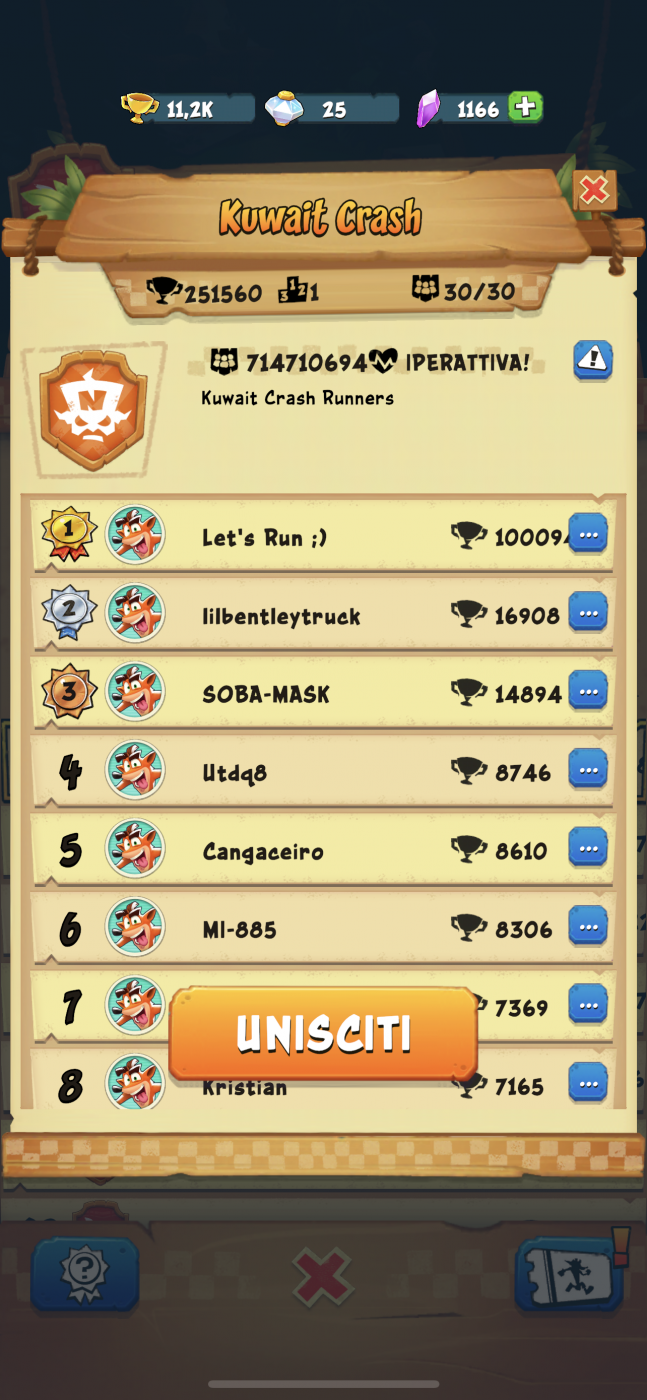The width and height of the screenshot is (647, 1400).
Task: Show more options for Utdq8
Action: [588, 770]
